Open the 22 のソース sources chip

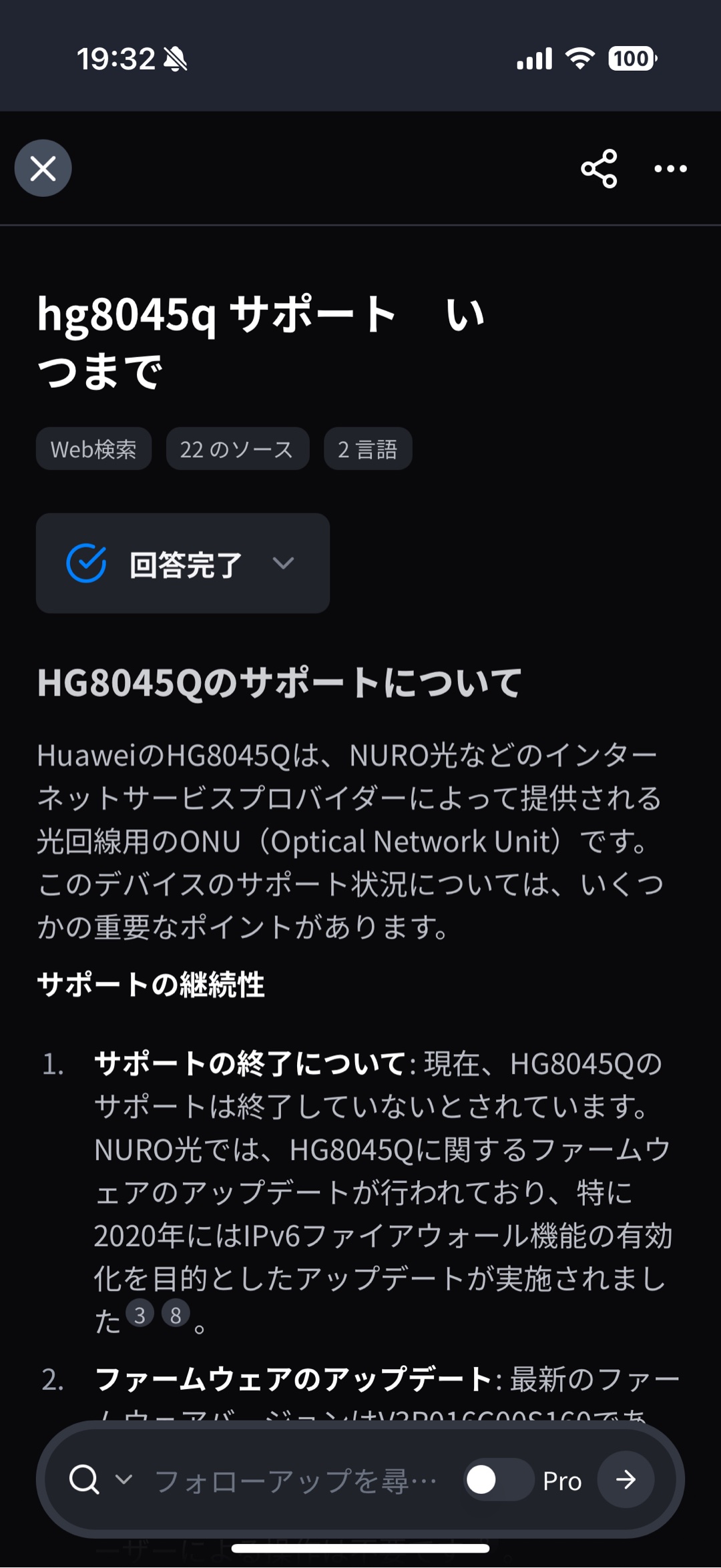(x=237, y=449)
